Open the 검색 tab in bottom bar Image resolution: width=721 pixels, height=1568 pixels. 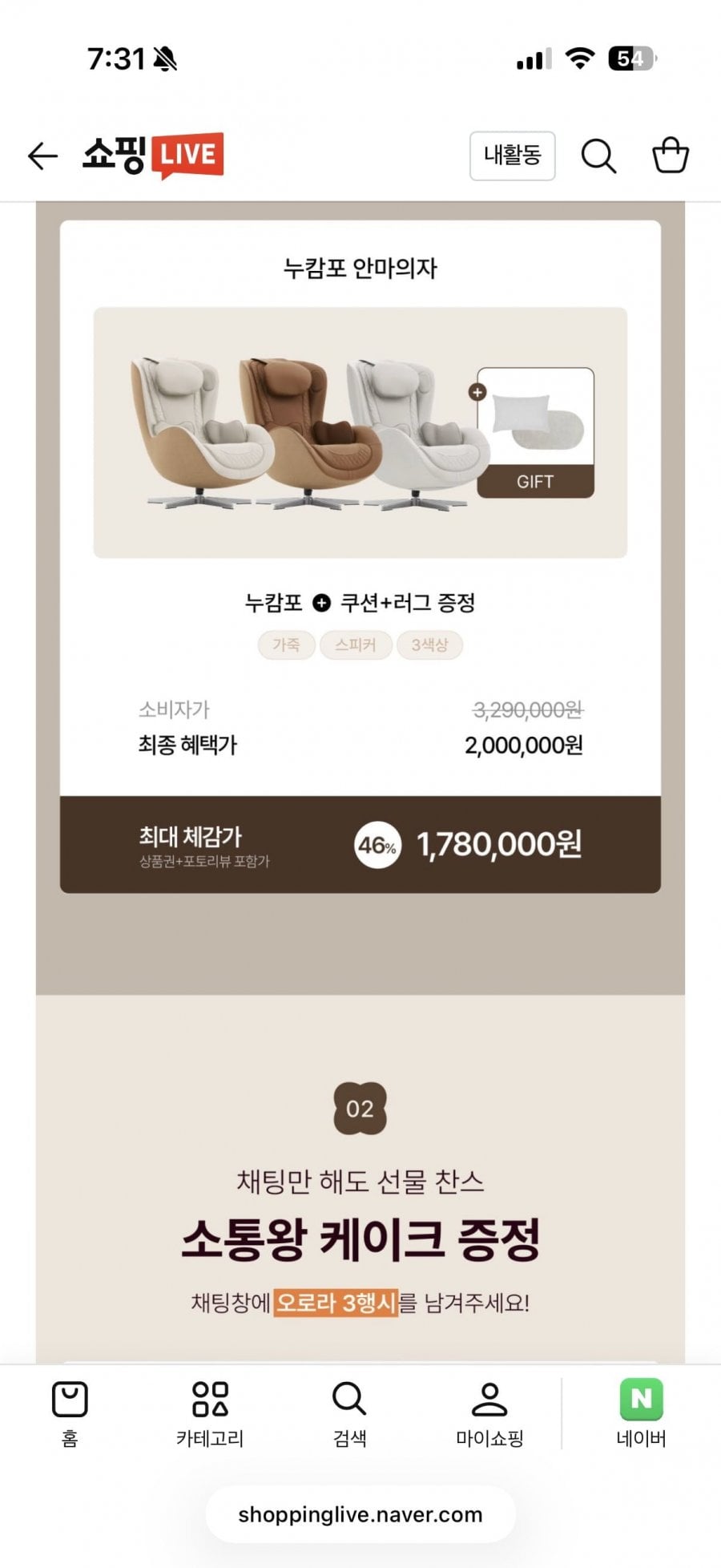(x=349, y=1414)
